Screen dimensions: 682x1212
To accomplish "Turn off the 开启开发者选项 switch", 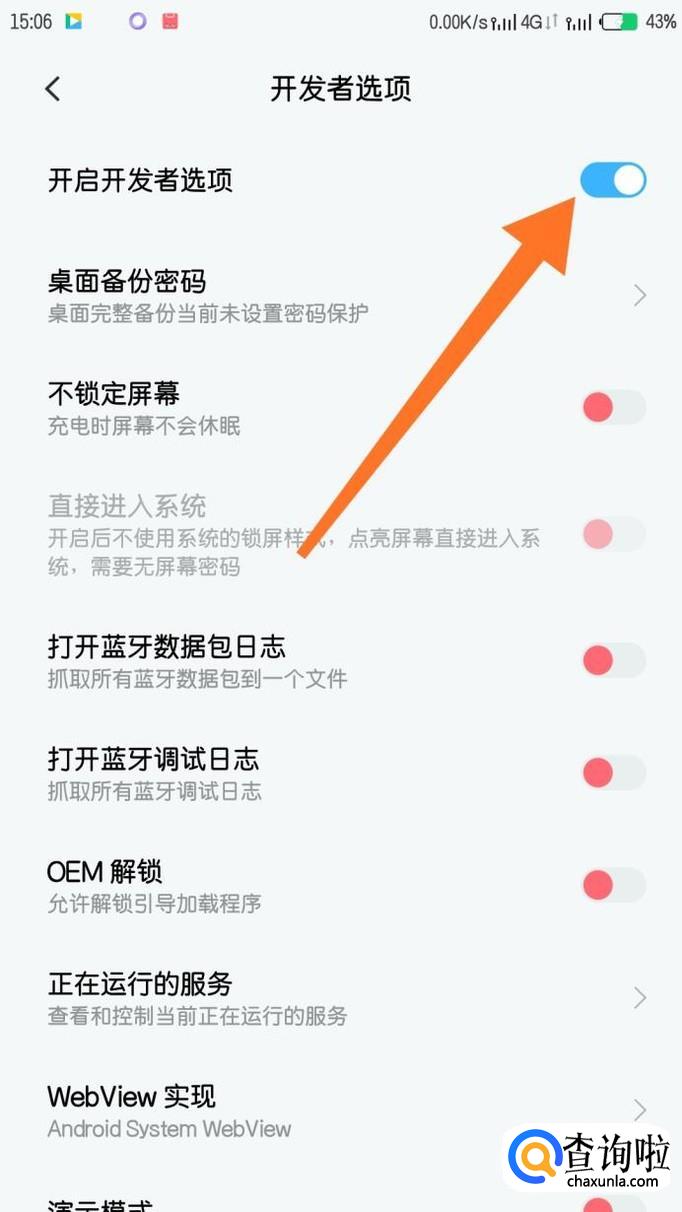I will tap(613, 180).
